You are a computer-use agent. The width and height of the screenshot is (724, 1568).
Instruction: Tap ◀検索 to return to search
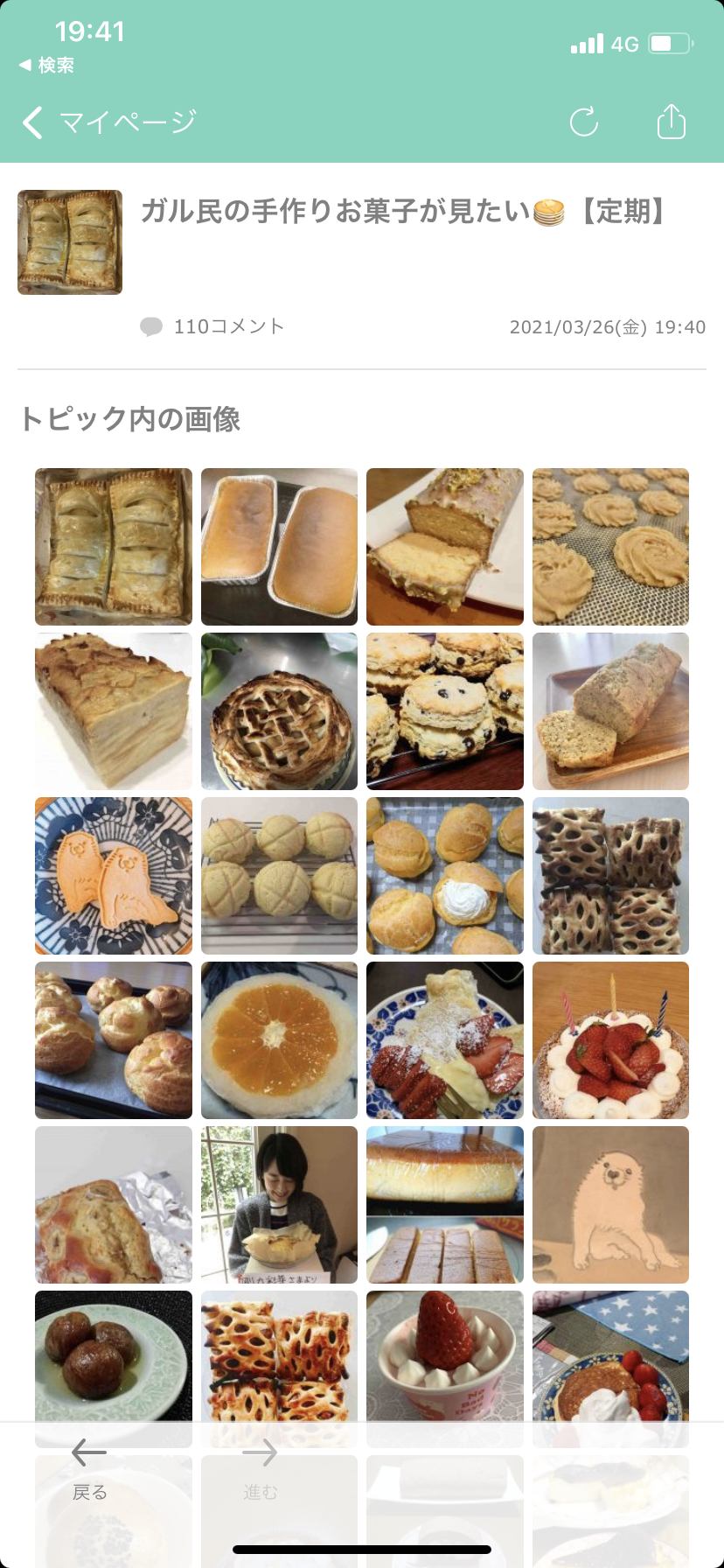click(x=50, y=65)
